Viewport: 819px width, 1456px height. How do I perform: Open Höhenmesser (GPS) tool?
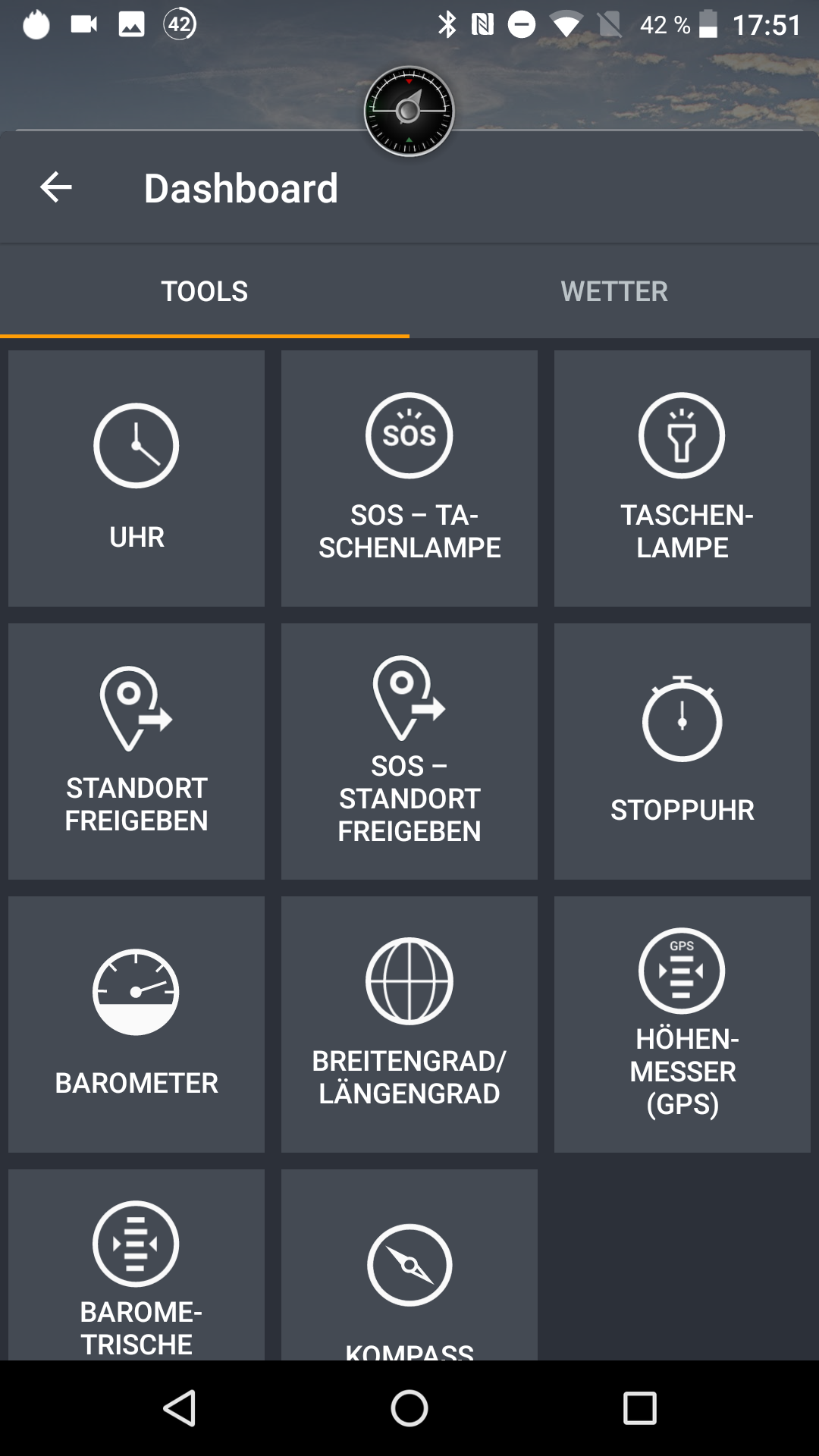(682, 1024)
